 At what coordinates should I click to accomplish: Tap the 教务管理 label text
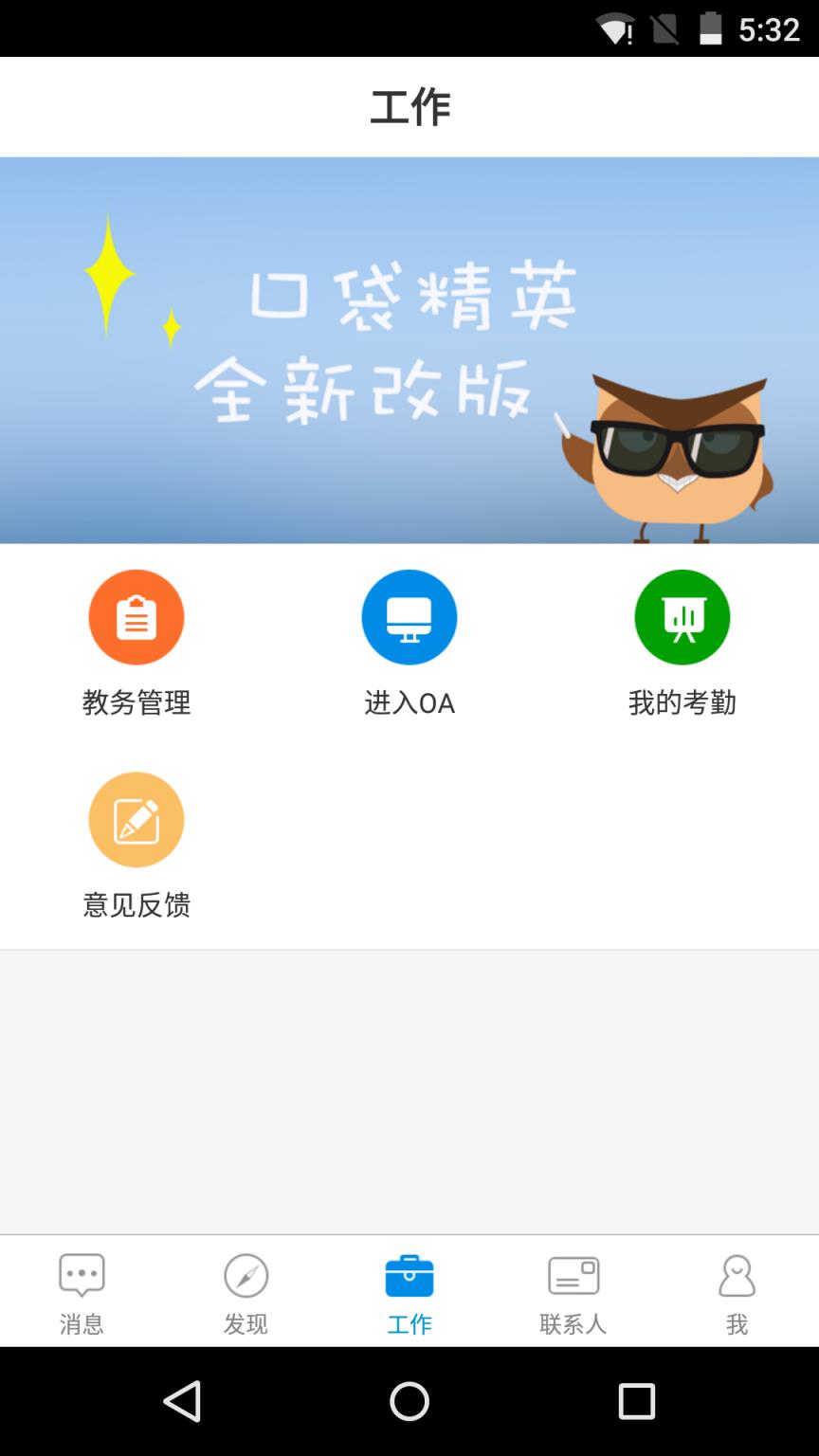136,704
